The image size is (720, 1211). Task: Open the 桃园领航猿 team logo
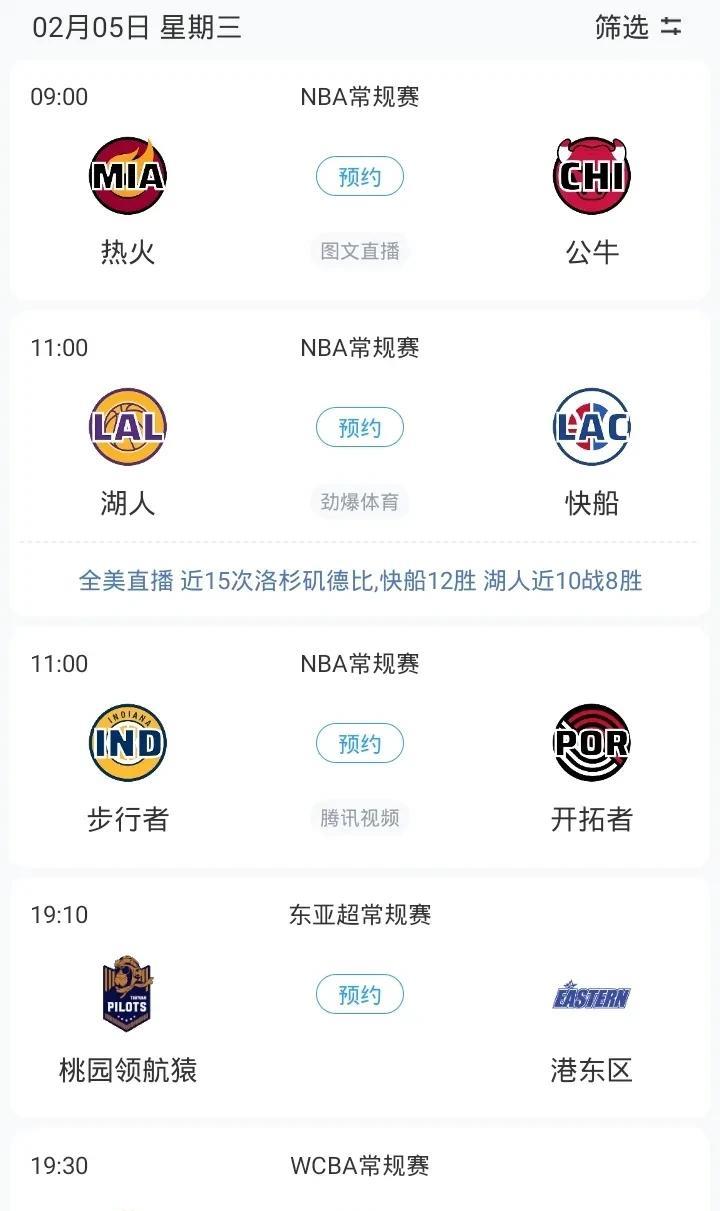(x=128, y=993)
